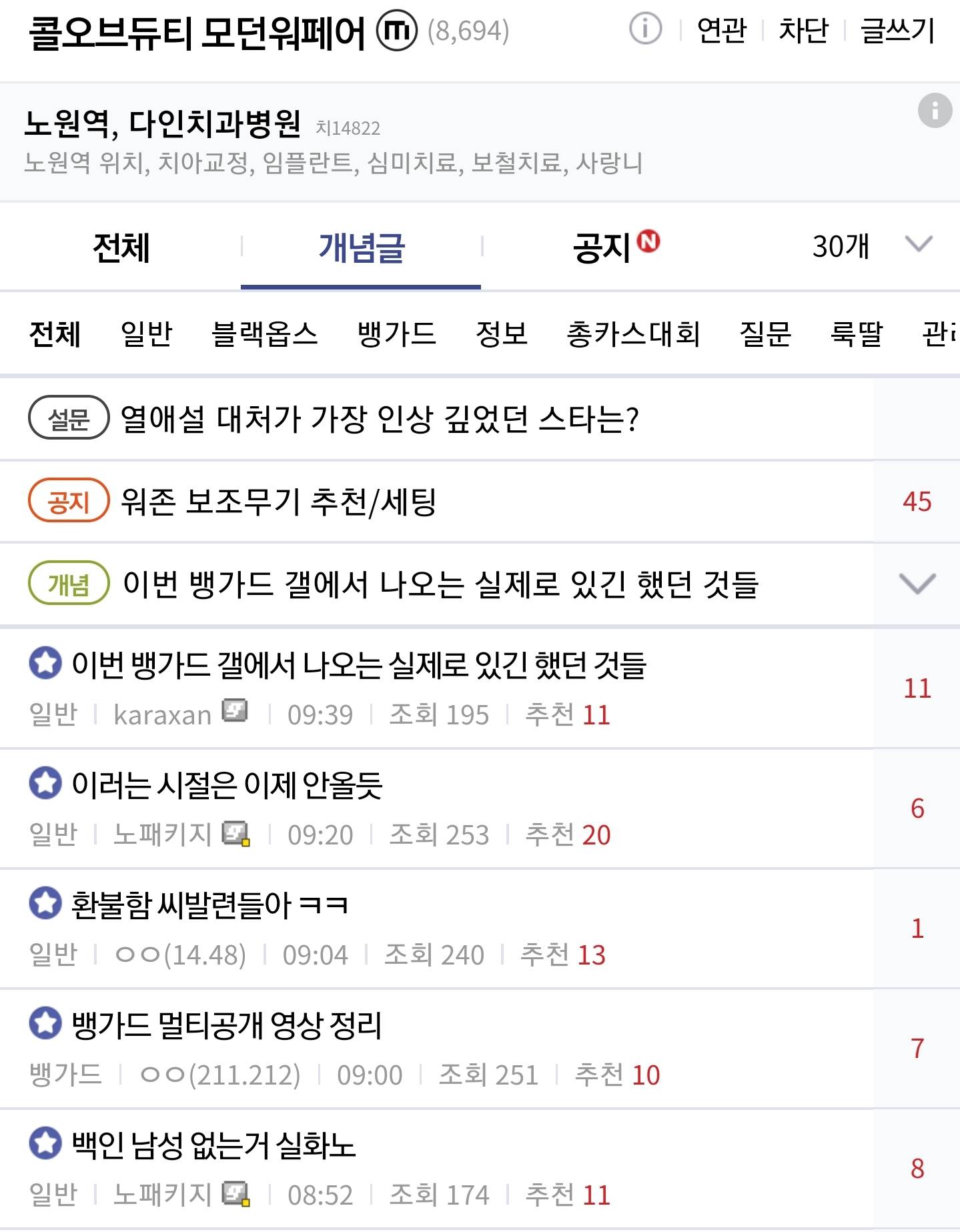Open the 차단 block settings
The width and height of the screenshot is (960, 1232).
point(803,31)
